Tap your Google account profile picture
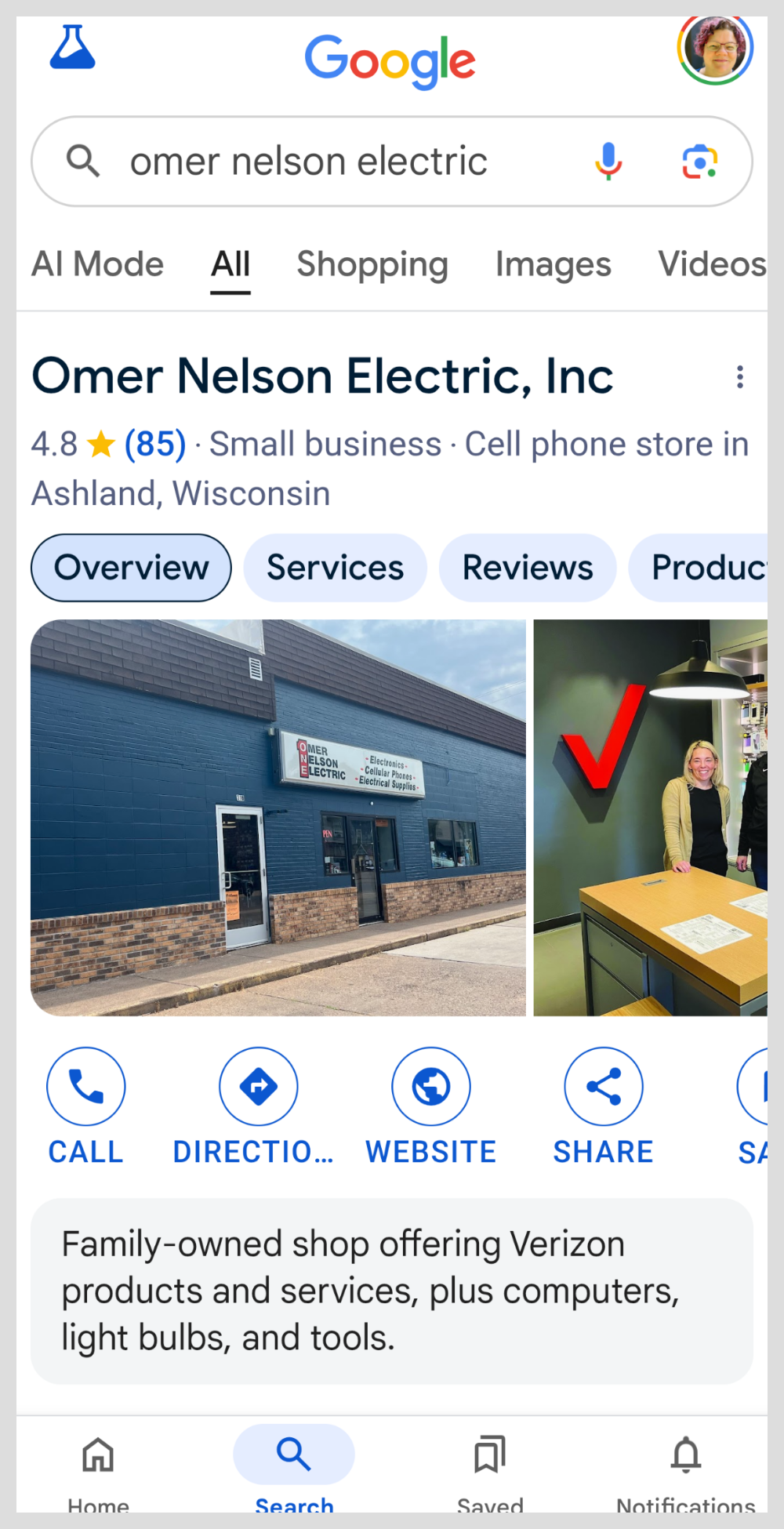The height and width of the screenshot is (1529, 784). tap(715, 49)
